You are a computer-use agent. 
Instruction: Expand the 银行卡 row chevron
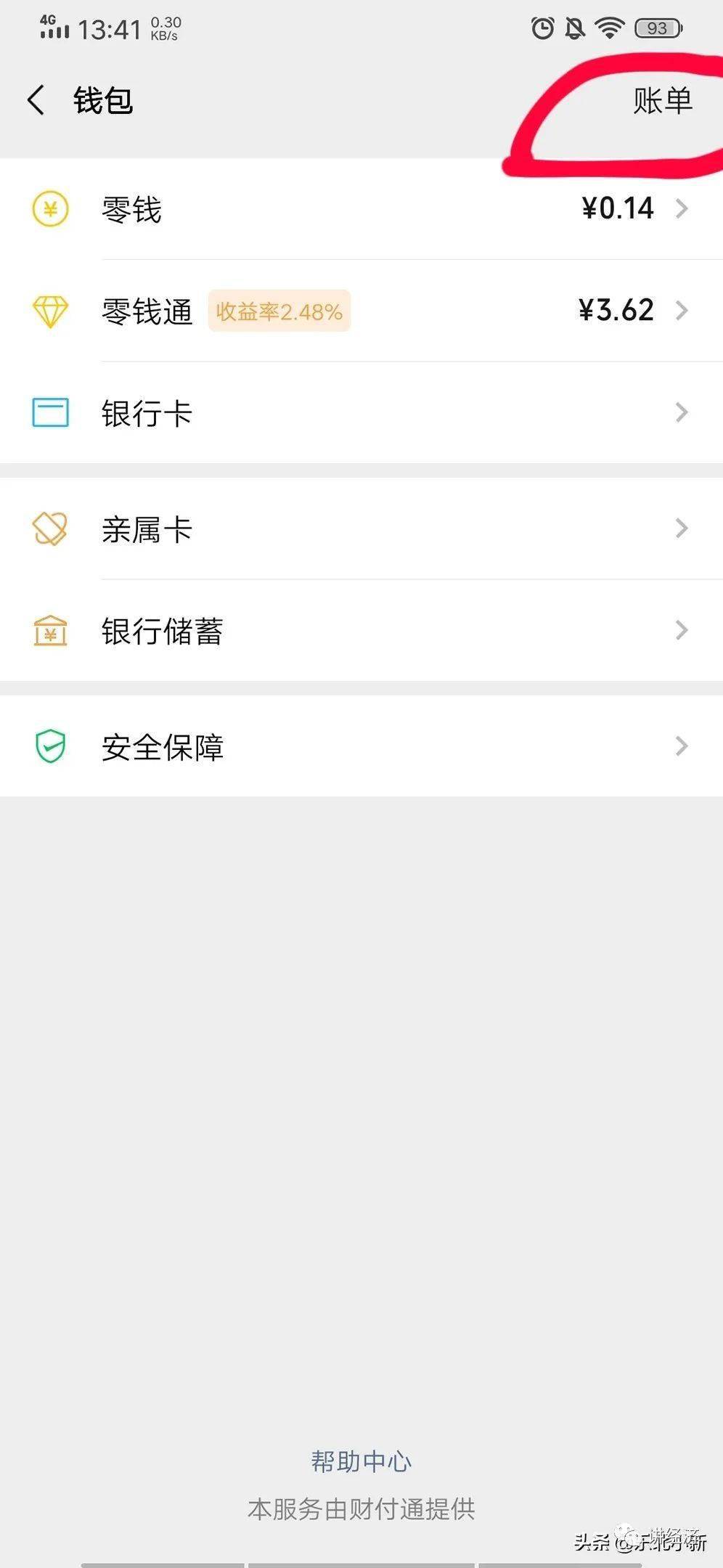681,412
